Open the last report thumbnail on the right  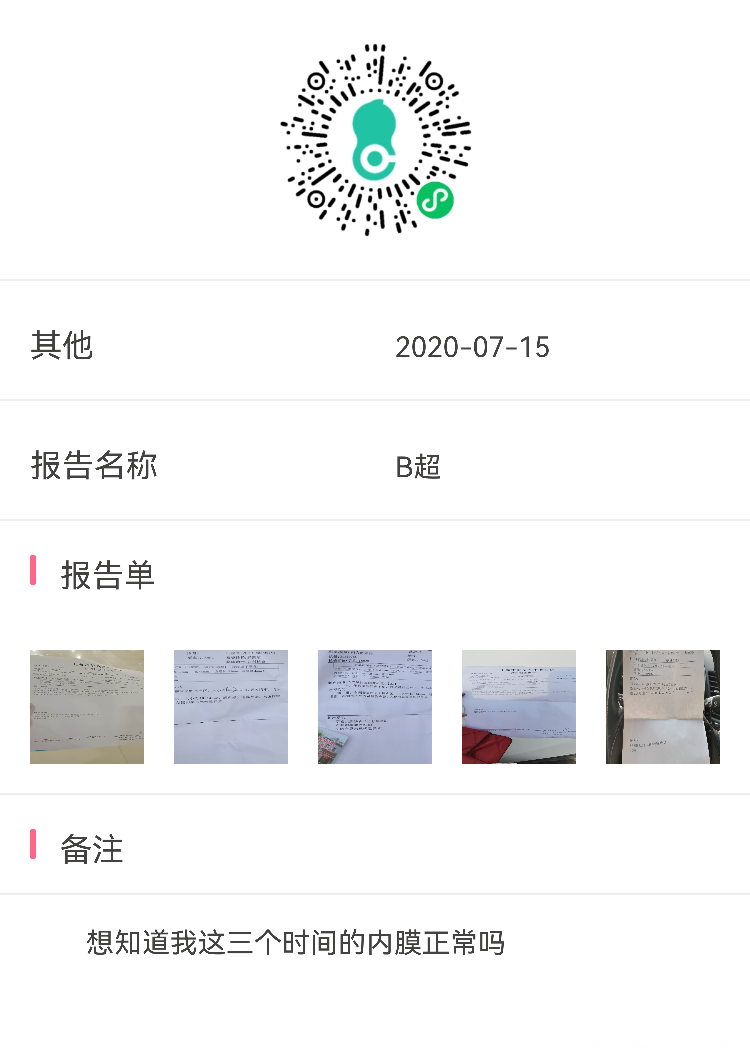click(662, 706)
